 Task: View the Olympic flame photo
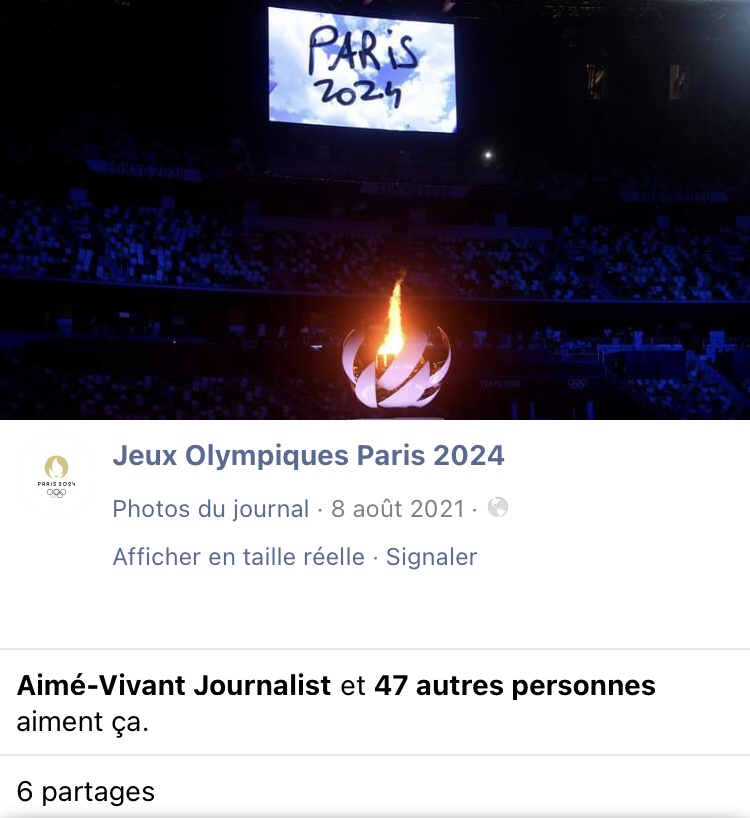(375, 210)
